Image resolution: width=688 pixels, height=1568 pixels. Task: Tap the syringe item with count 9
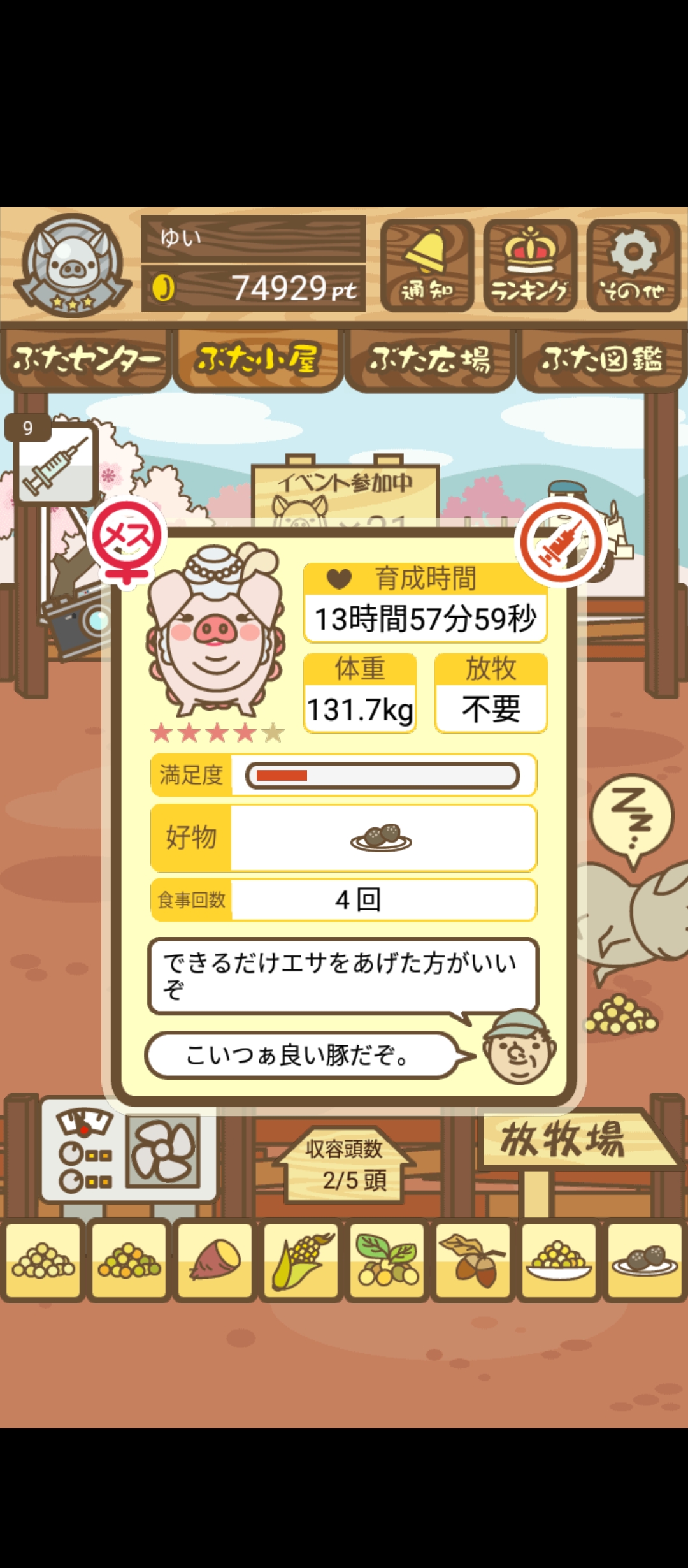coord(56,463)
